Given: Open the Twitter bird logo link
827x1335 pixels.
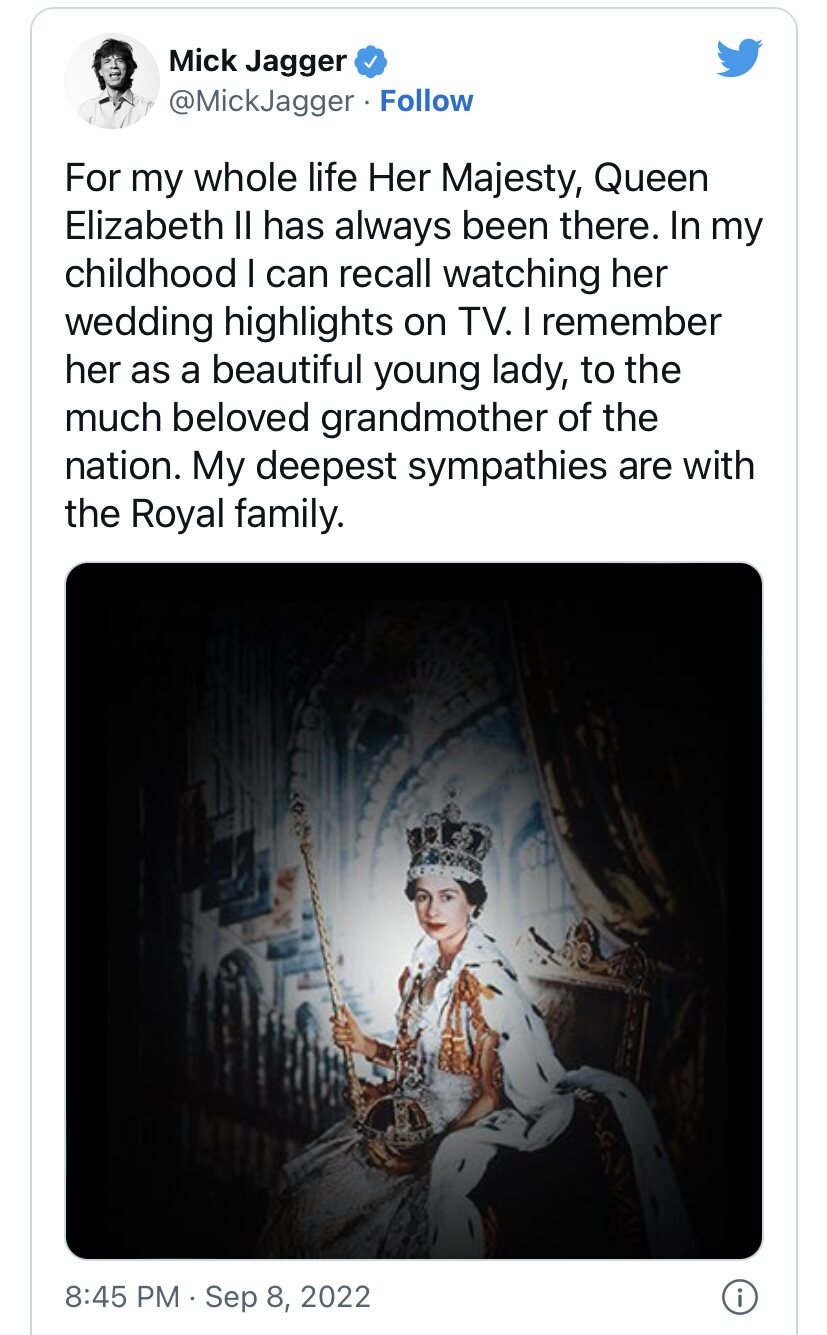Looking at the screenshot, I should point(740,58).
